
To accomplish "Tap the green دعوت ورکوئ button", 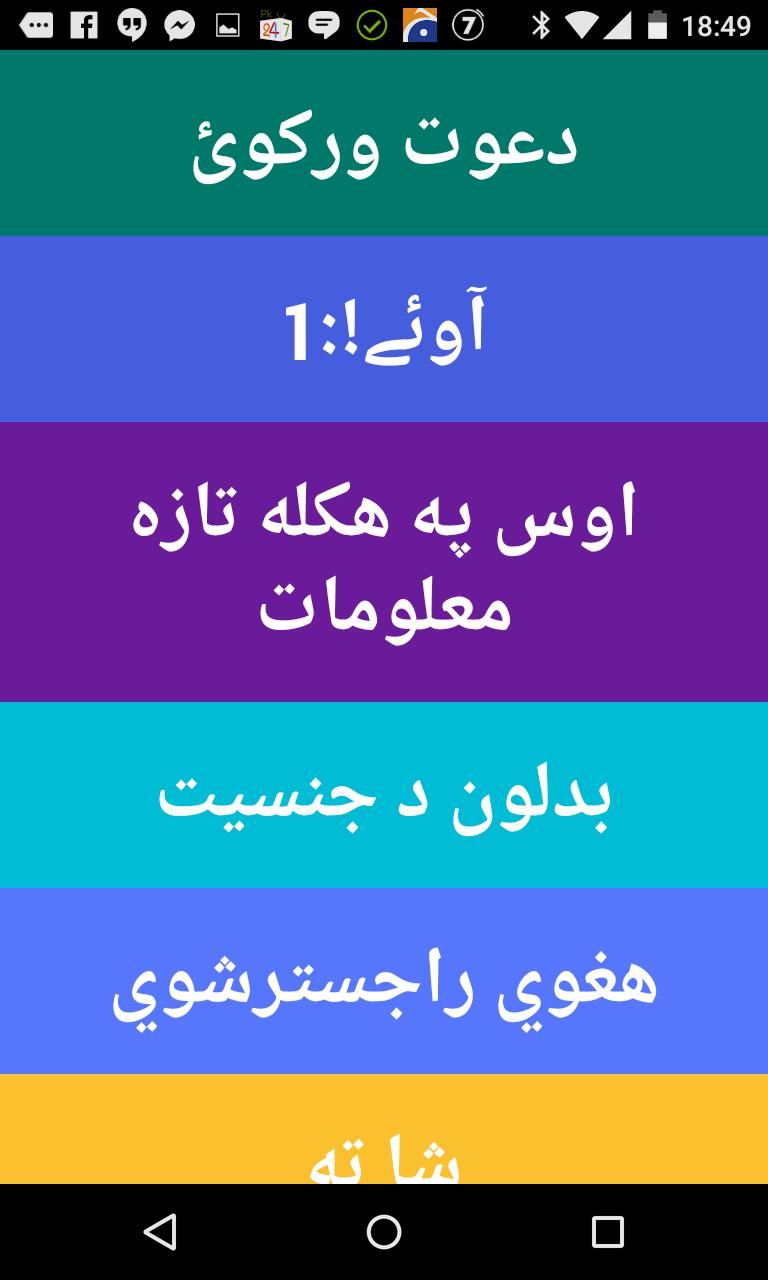I will pos(384,143).
